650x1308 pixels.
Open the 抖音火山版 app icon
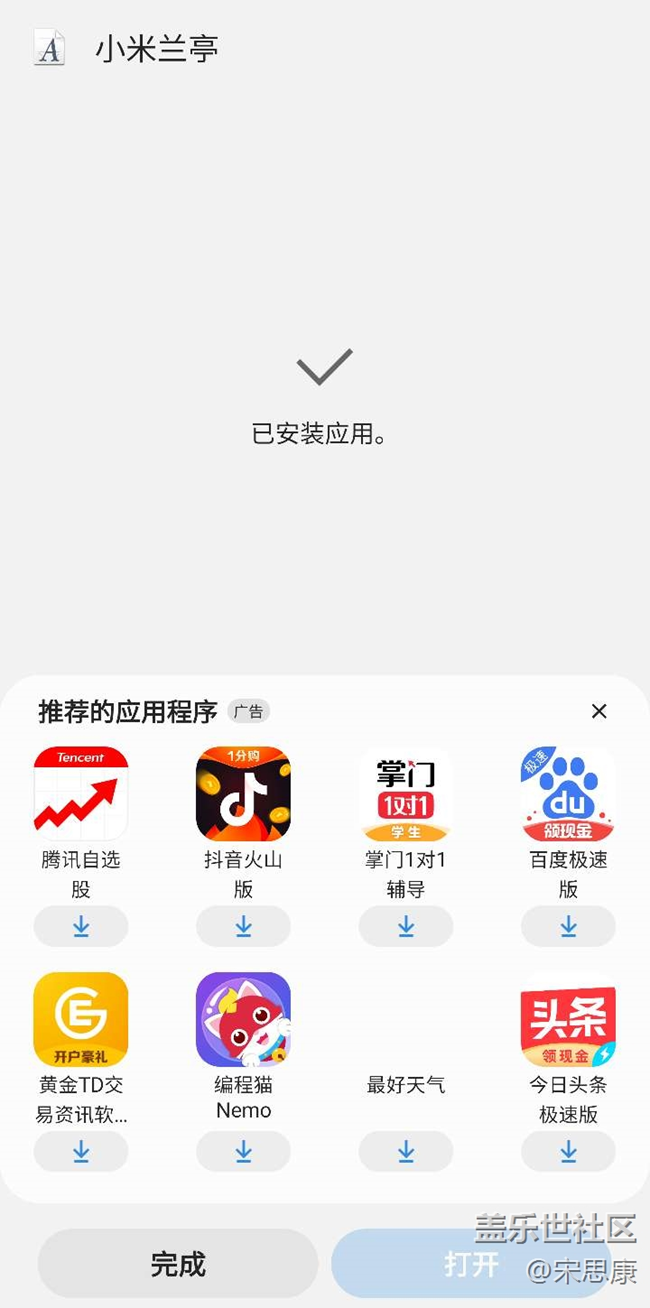point(243,793)
